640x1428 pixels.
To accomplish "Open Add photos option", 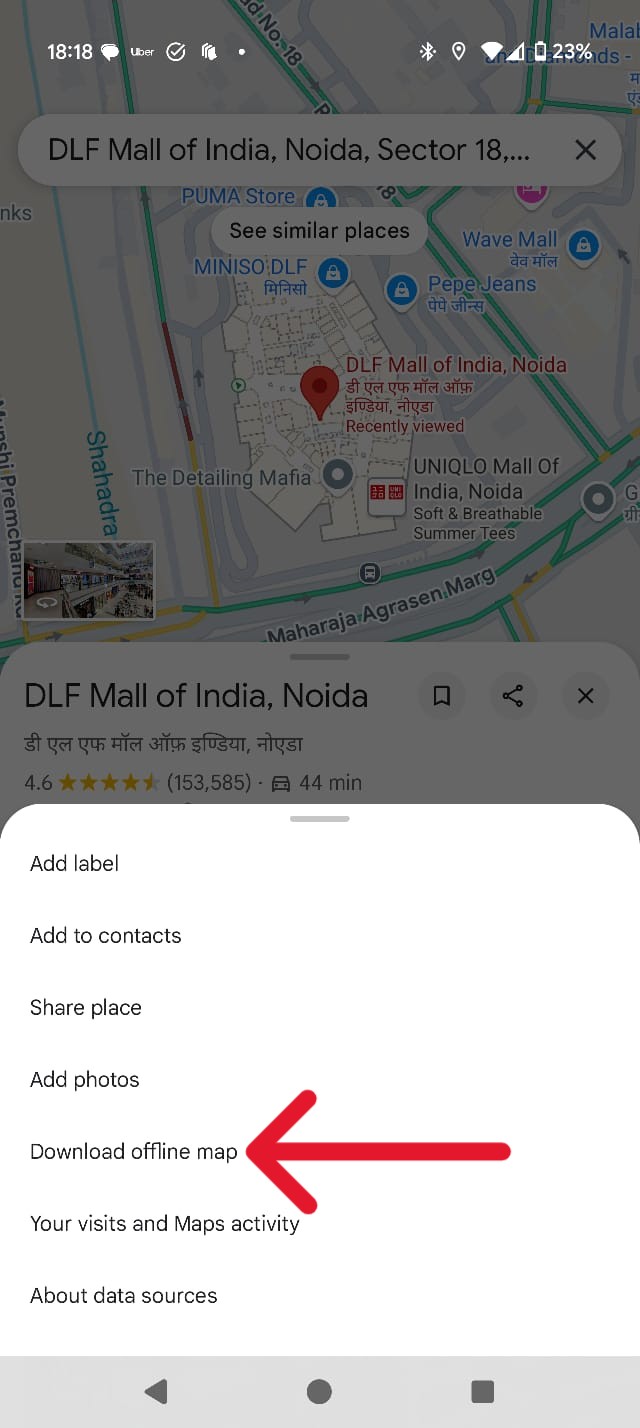I will coord(320,1079).
